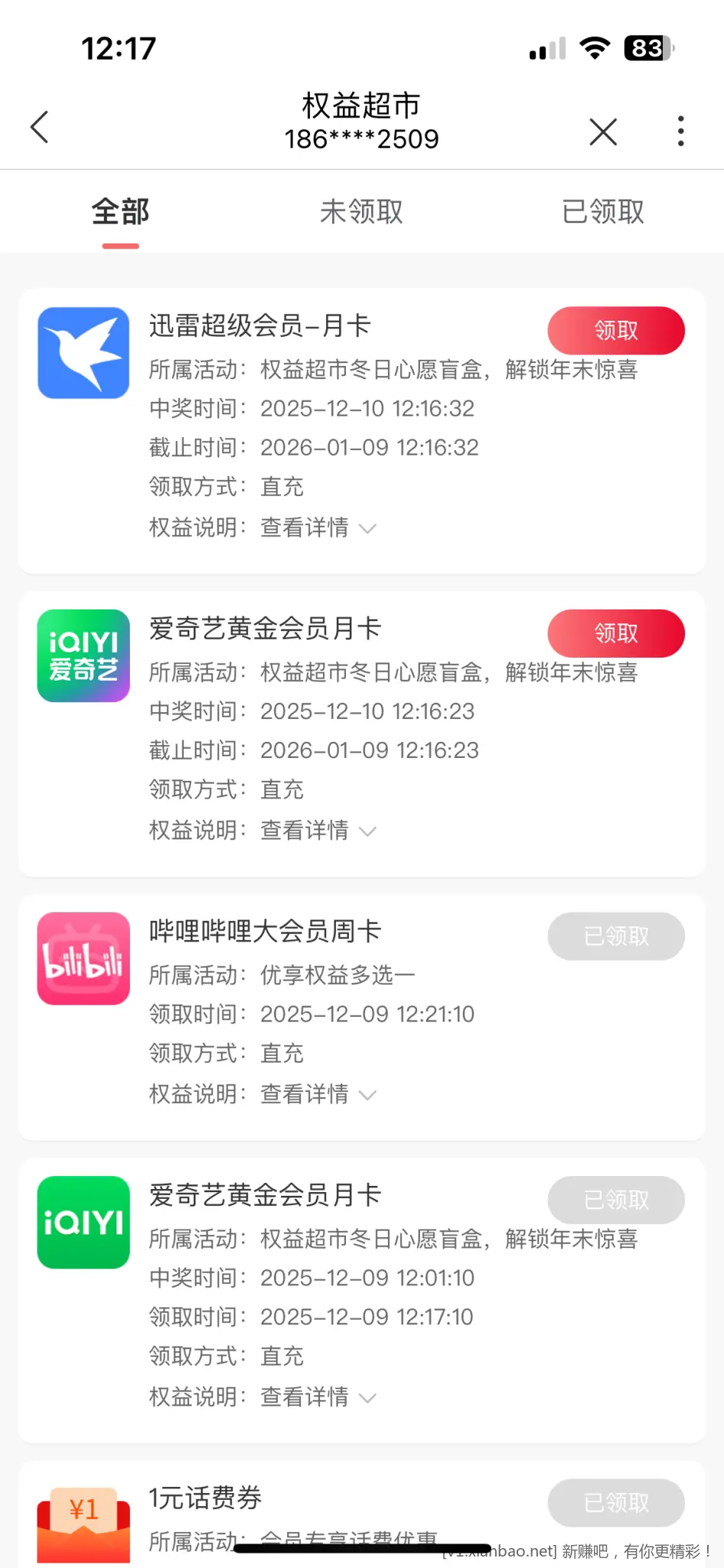Tap the 已领取 button on bilibili card
Screen dimensions: 724x1568
click(616, 936)
